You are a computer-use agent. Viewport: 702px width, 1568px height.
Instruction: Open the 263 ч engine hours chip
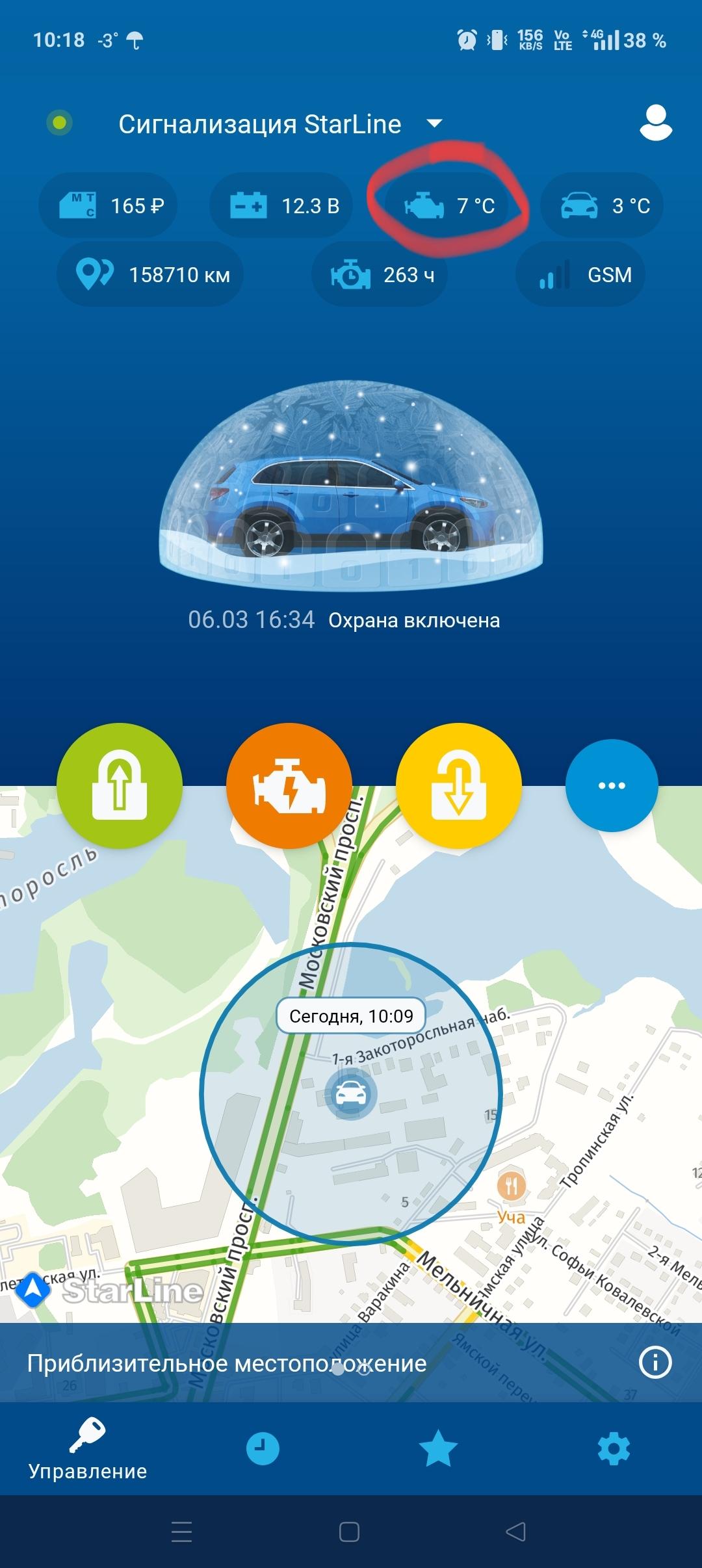380,275
